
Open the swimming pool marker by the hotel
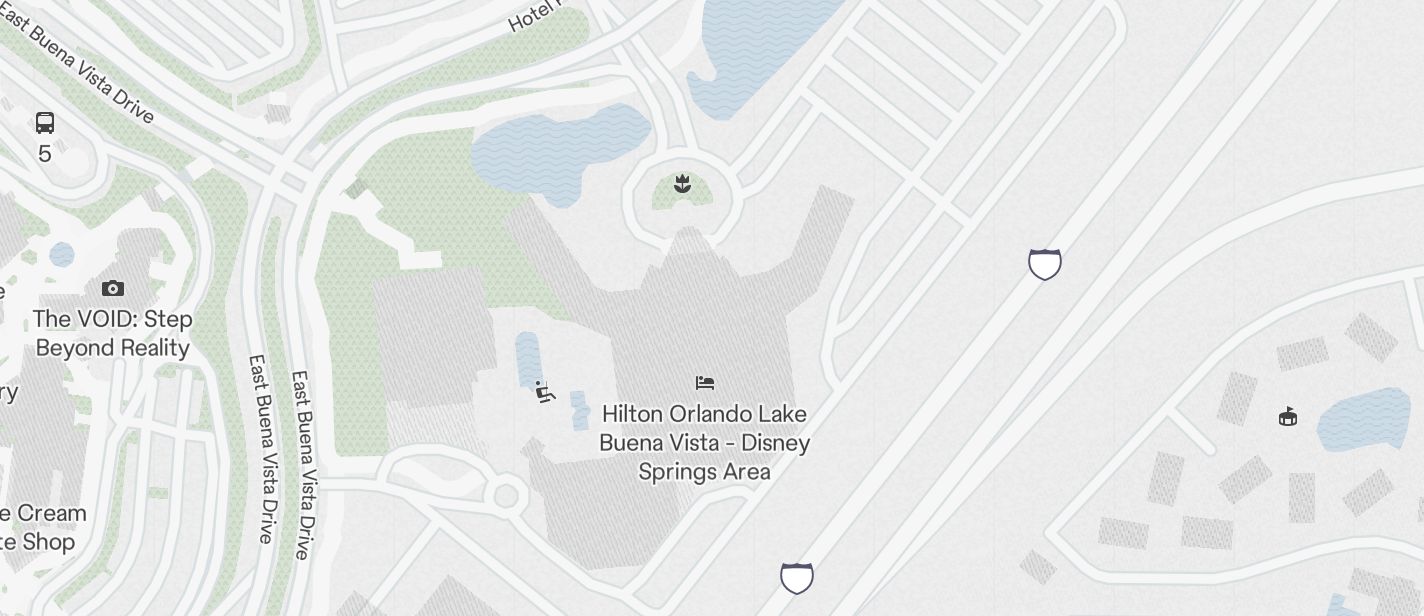(x=545, y=391)
